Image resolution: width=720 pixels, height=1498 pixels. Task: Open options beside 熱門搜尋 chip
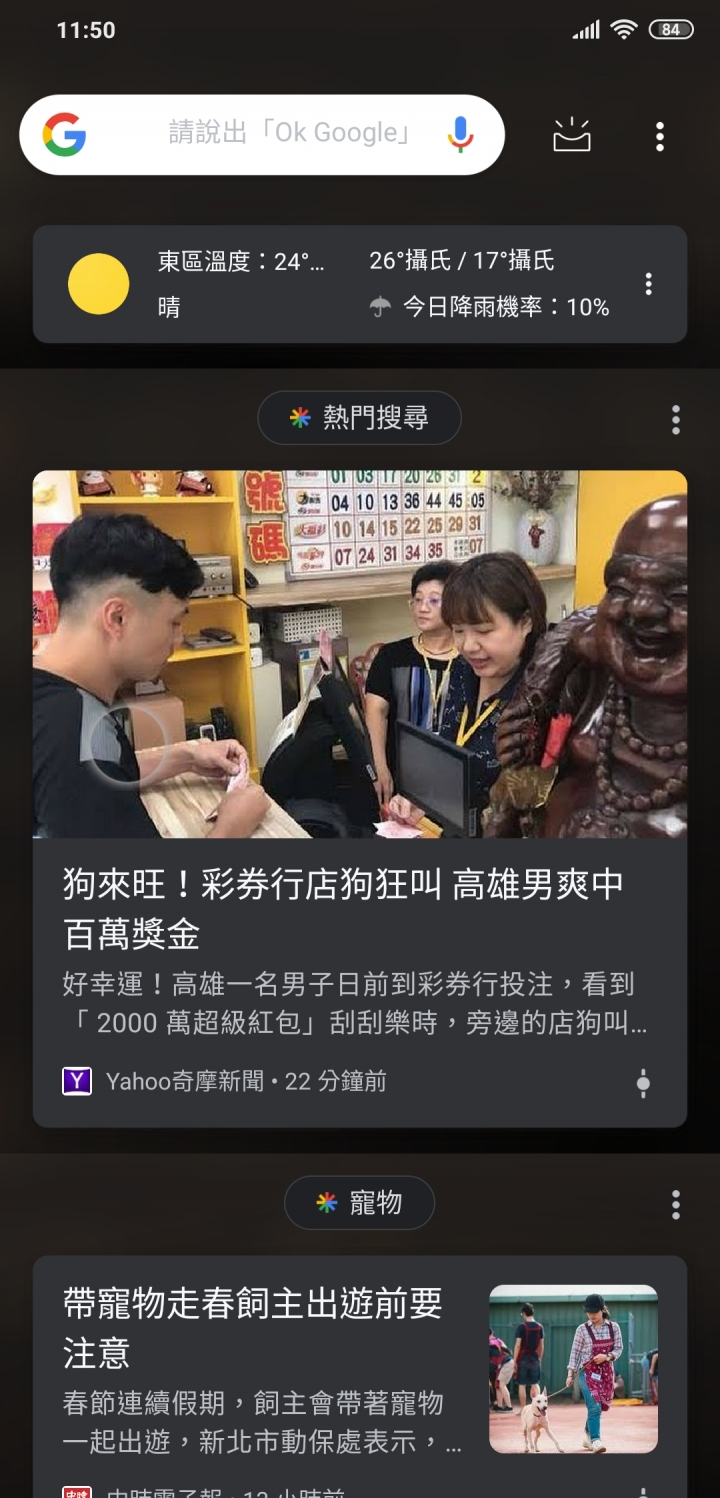click(676, 419)
